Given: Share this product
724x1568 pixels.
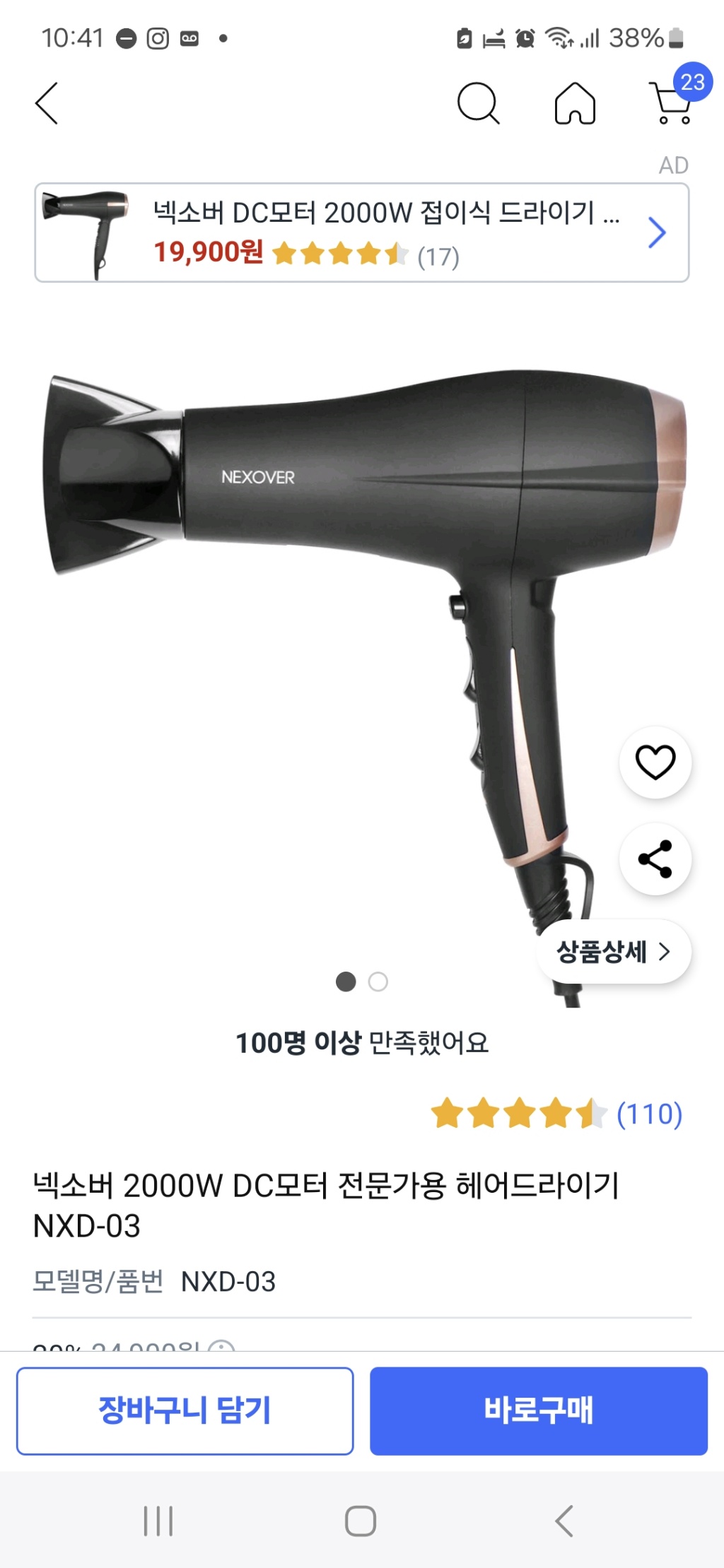Looking at the screenshot, I should tap(655, 859).
